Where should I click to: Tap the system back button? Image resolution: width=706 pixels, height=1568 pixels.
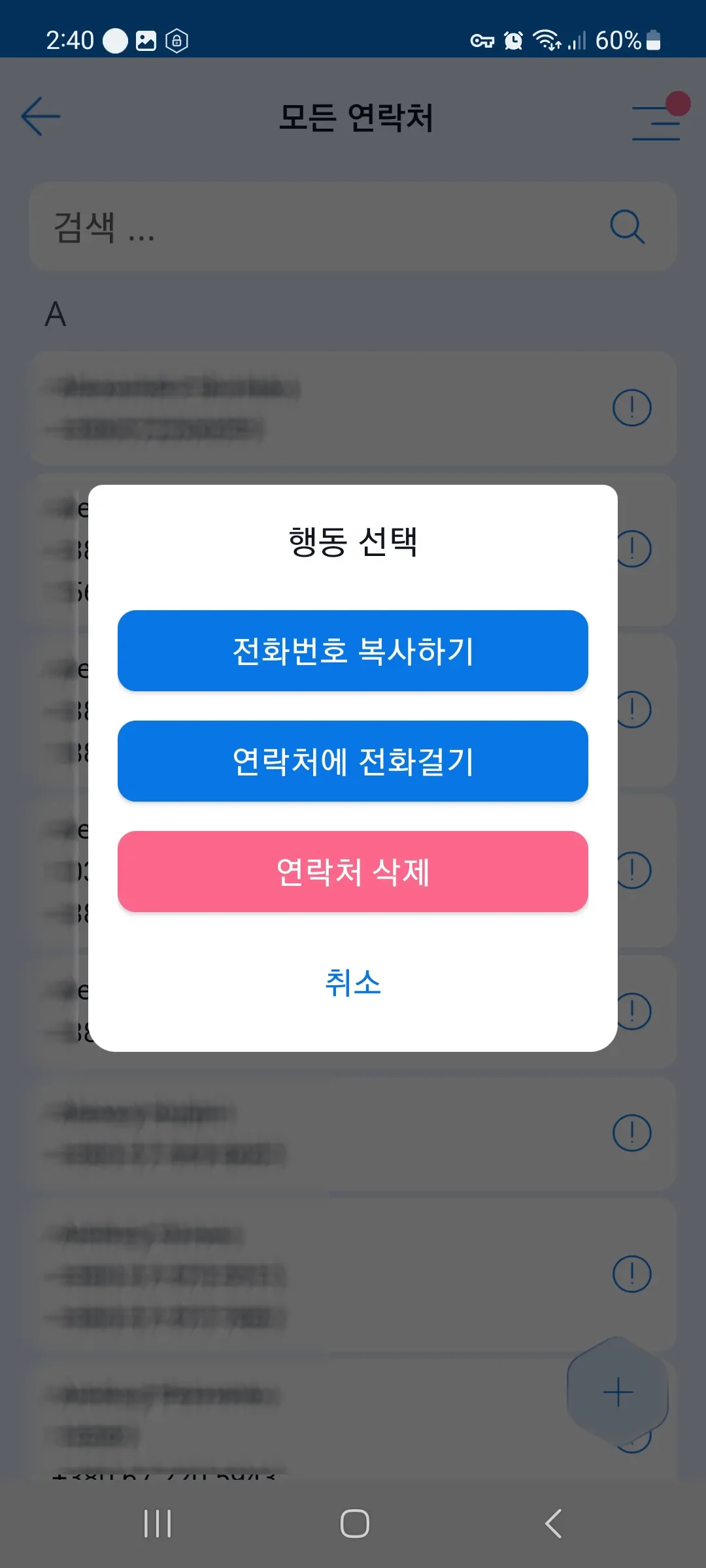pyautogui.click(x=553, y=1524)
